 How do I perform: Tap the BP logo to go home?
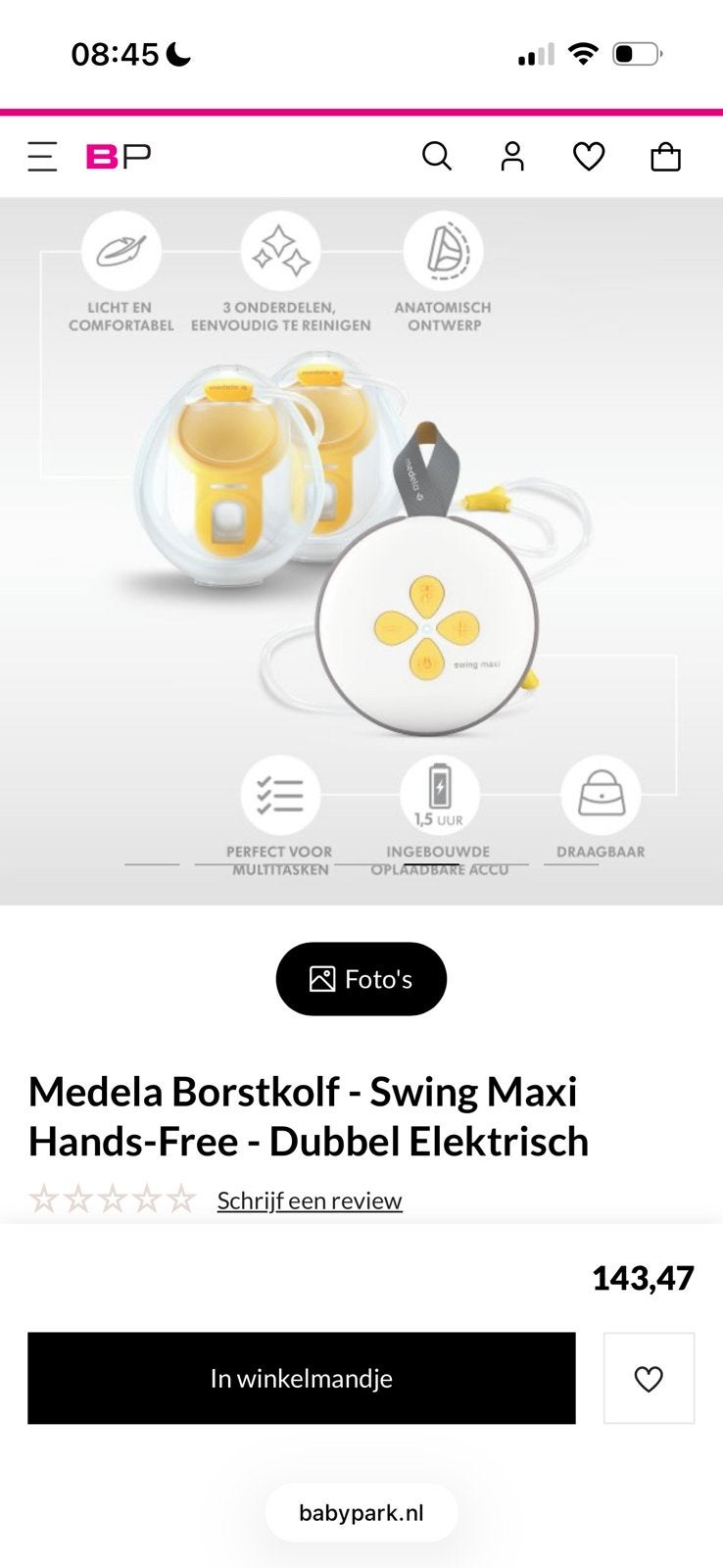click(119, 157)
